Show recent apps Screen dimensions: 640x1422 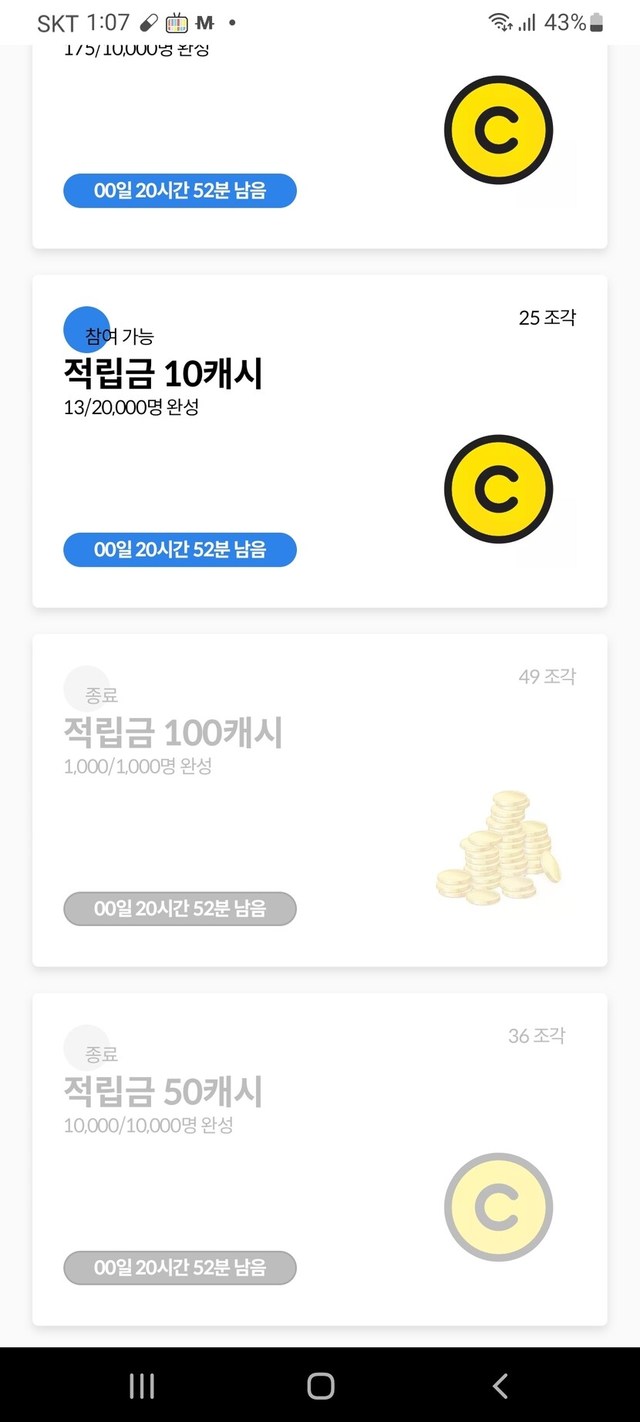click(x=142, y=1385)
